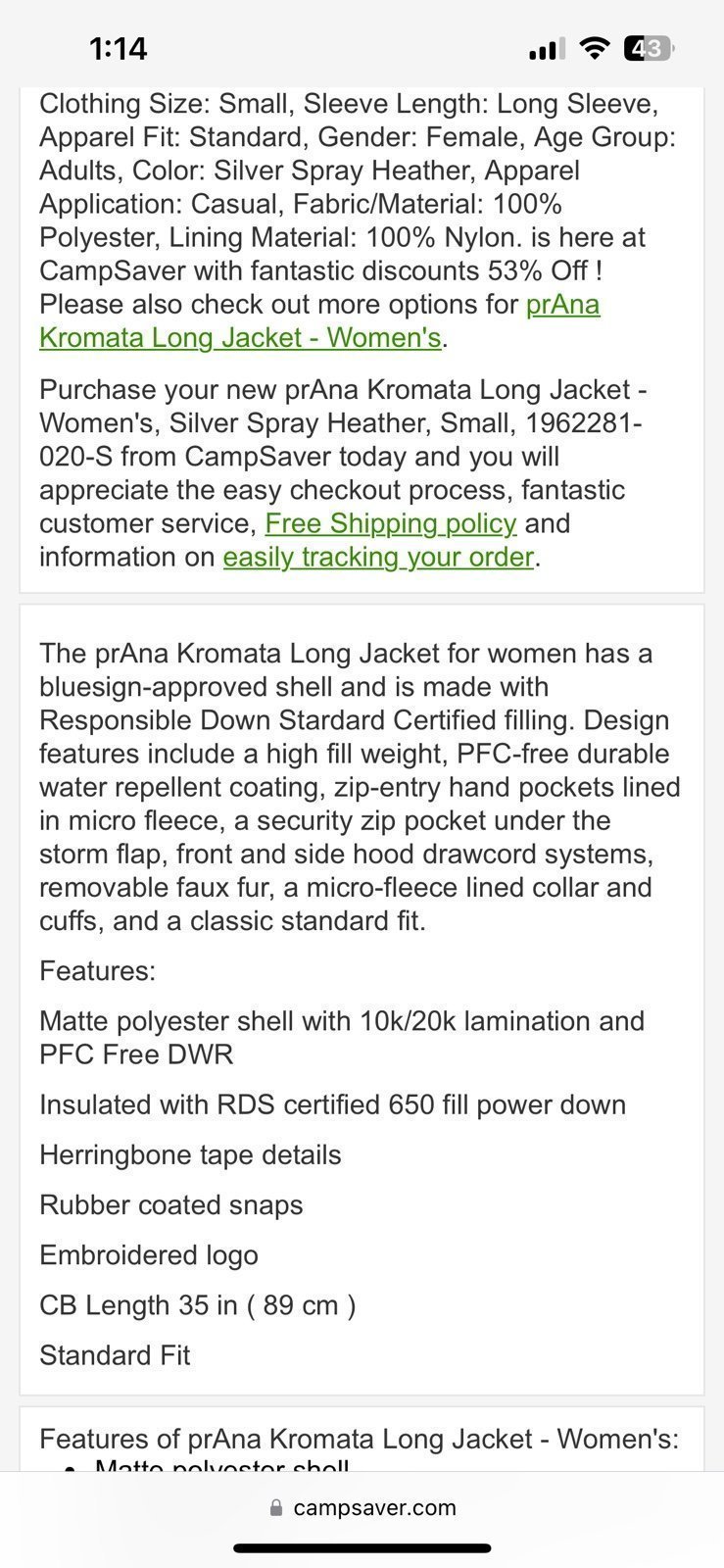Viewport: 724px width, 1568px height.
Task: Tap the campsaver.com address bar
Action: [362, 1507]
